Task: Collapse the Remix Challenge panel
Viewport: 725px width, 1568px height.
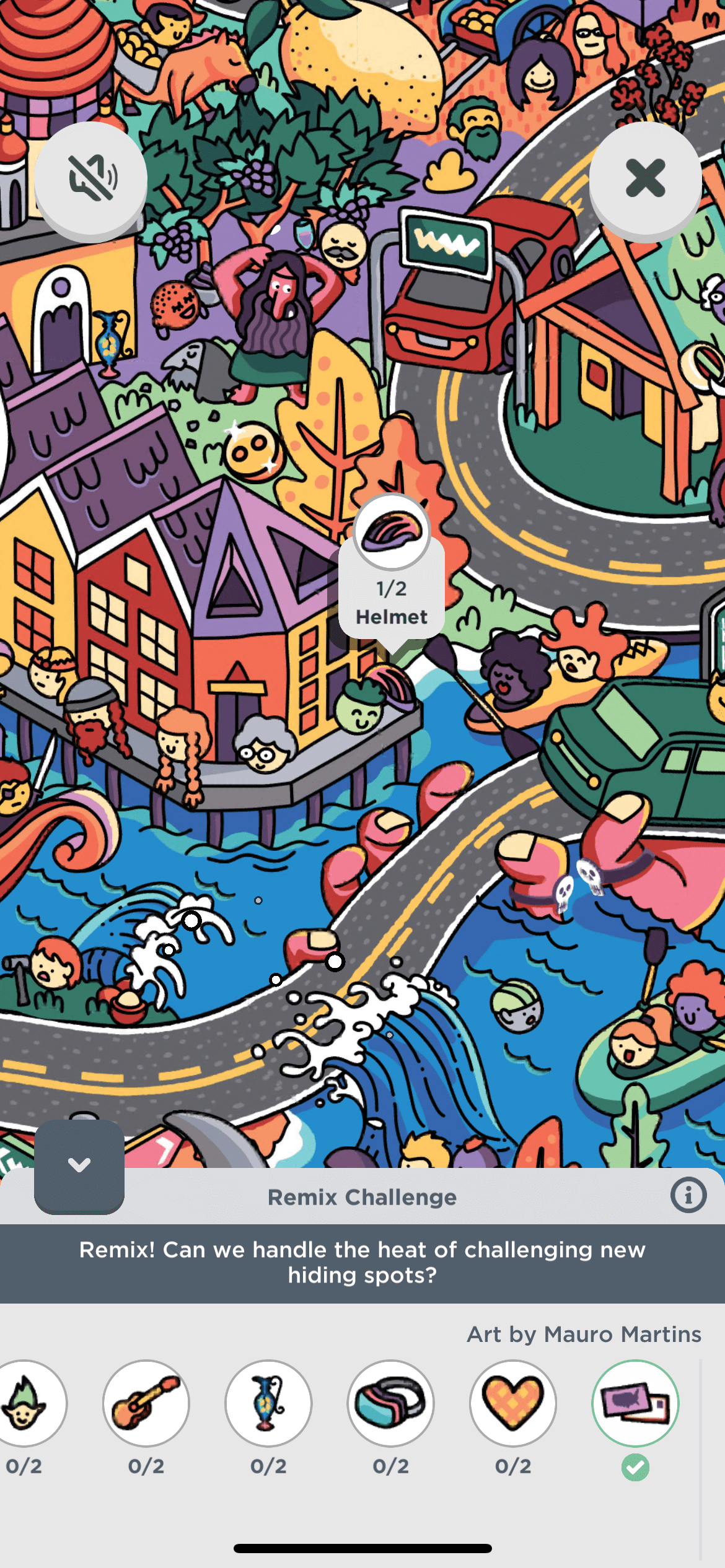Action: (79, 1165)
